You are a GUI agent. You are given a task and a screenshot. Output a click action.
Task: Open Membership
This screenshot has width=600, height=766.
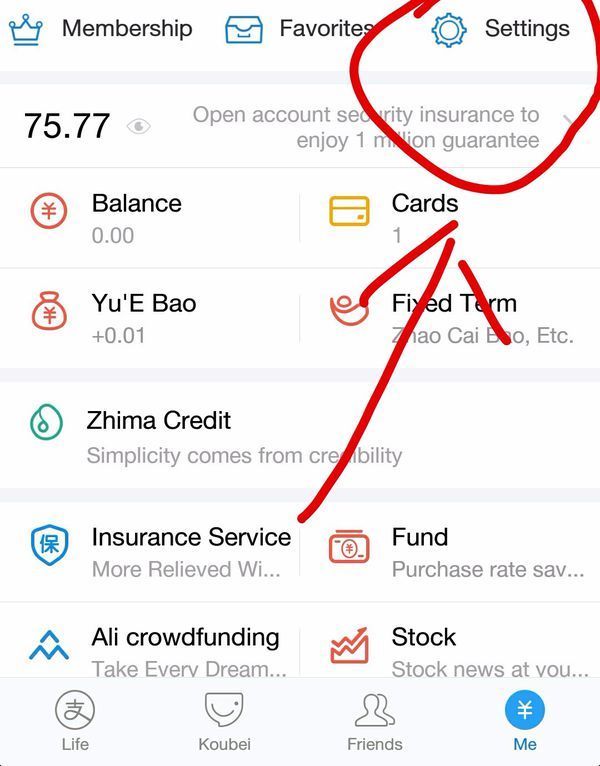pyautogui.click(x=100, y=29)
